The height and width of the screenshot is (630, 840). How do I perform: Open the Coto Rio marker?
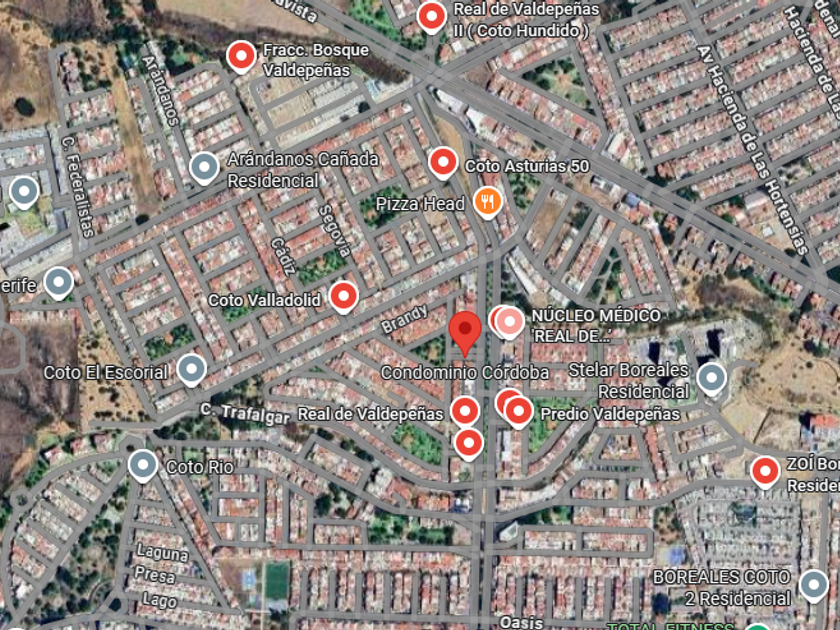[143, 465]
